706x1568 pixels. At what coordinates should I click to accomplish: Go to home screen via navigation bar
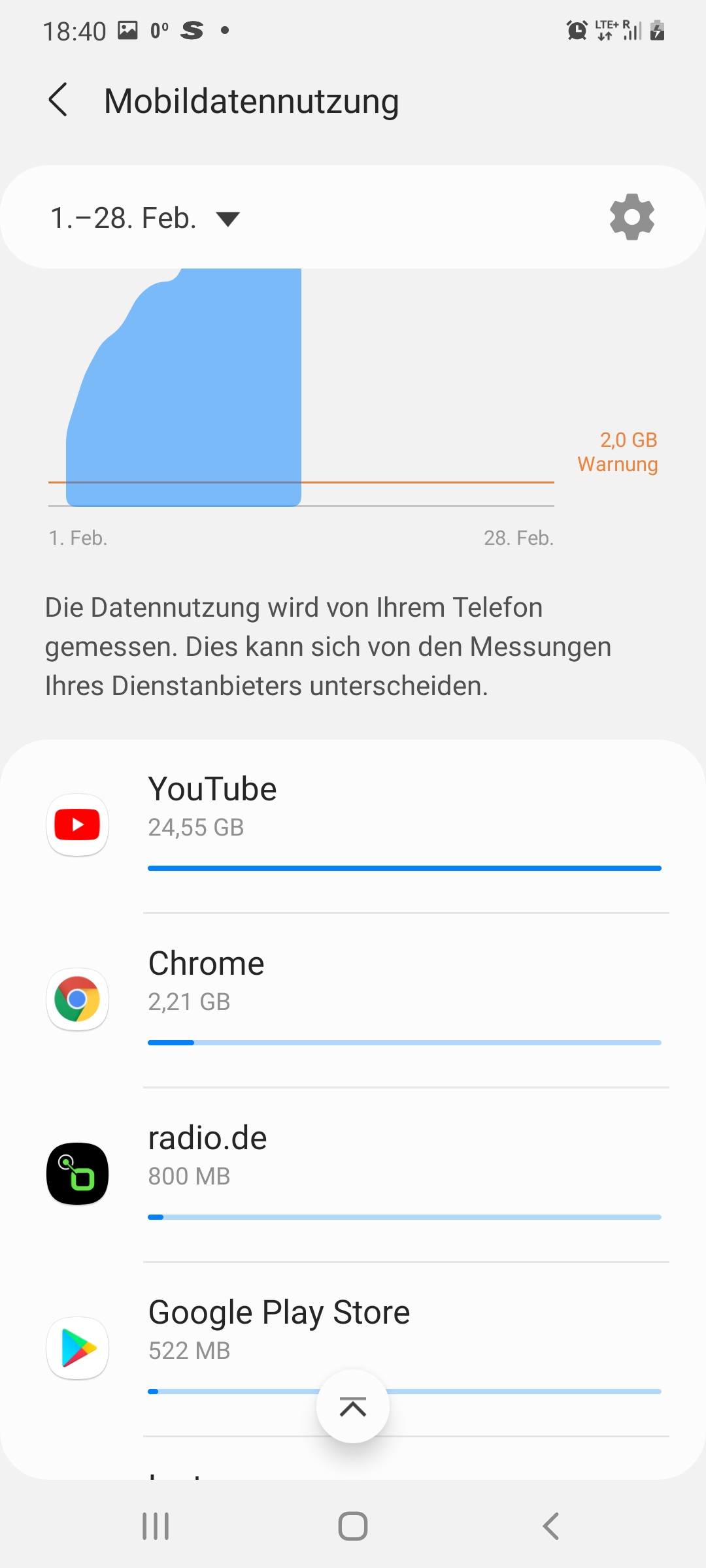[x=353, y=1526]
